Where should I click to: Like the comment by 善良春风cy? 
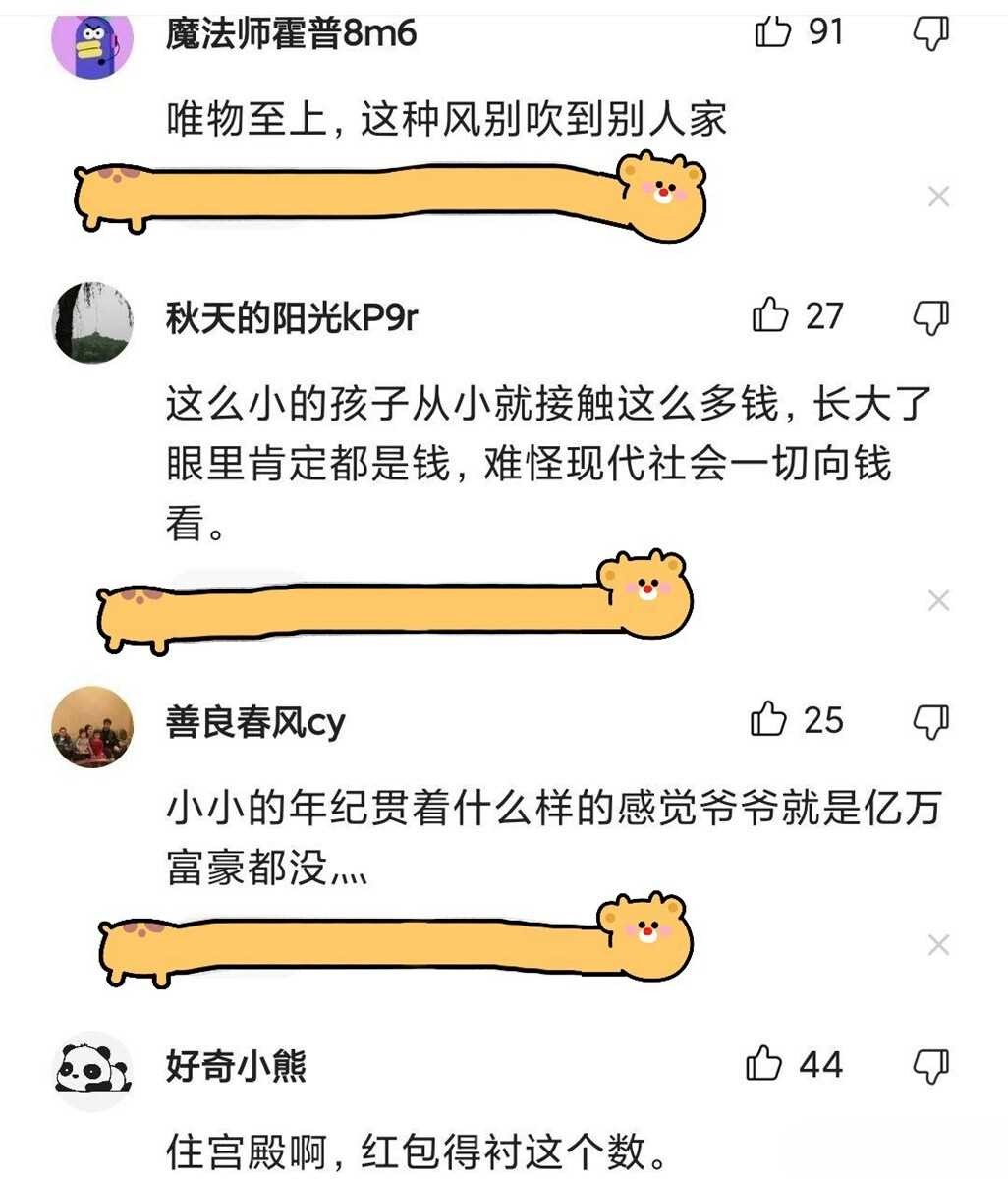click(x=769, y=720)
